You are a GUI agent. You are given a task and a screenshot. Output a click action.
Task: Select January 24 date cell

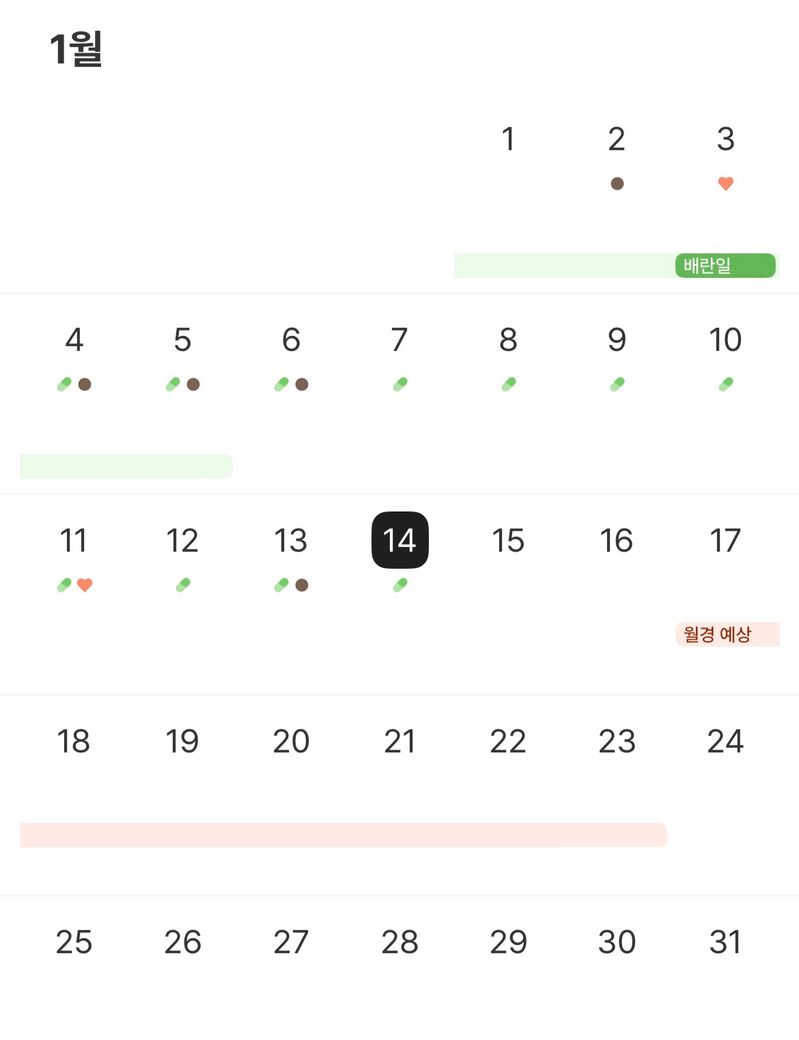(x=725, y=742)
